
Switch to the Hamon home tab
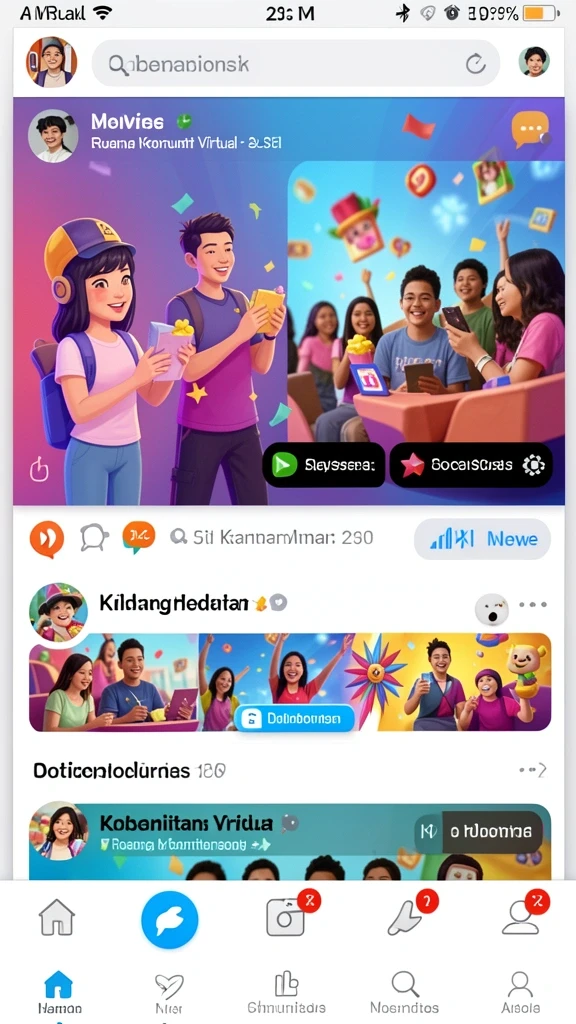coord(58,991)
